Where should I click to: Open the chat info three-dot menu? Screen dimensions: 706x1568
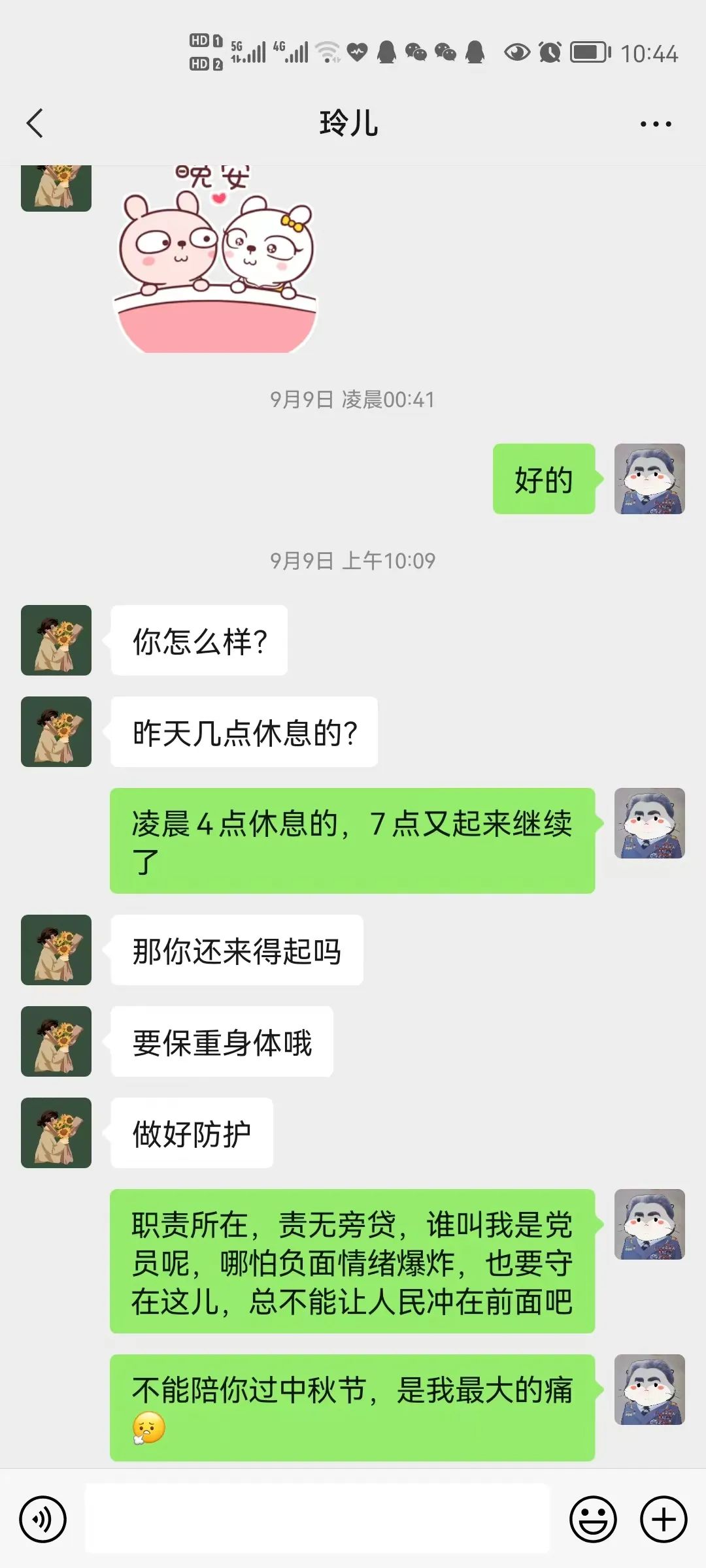coord(656,123)
